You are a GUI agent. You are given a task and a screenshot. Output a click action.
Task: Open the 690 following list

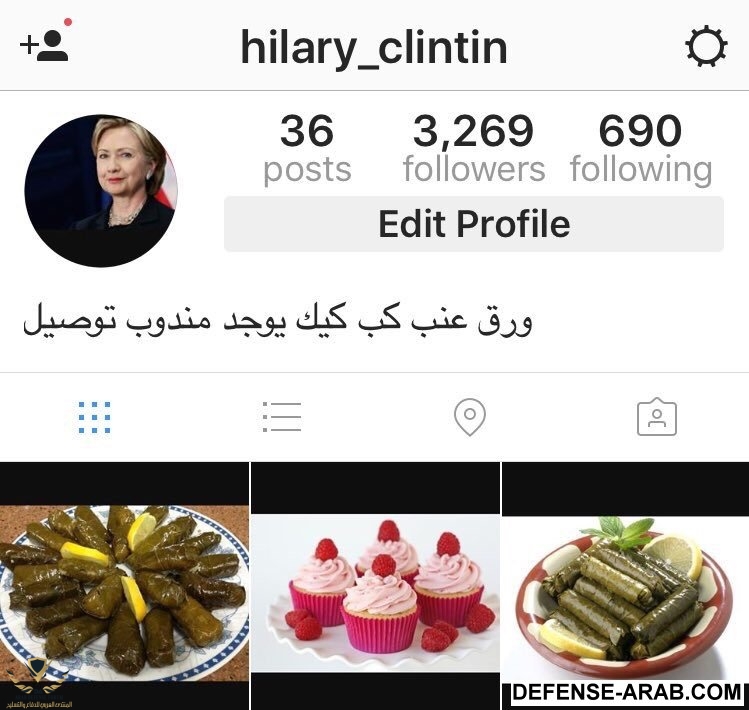click(641, 149)
